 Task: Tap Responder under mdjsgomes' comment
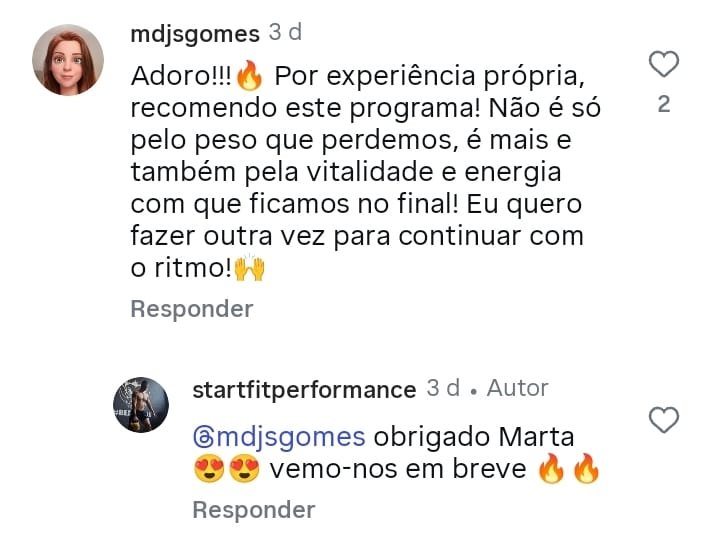point(191,309)
